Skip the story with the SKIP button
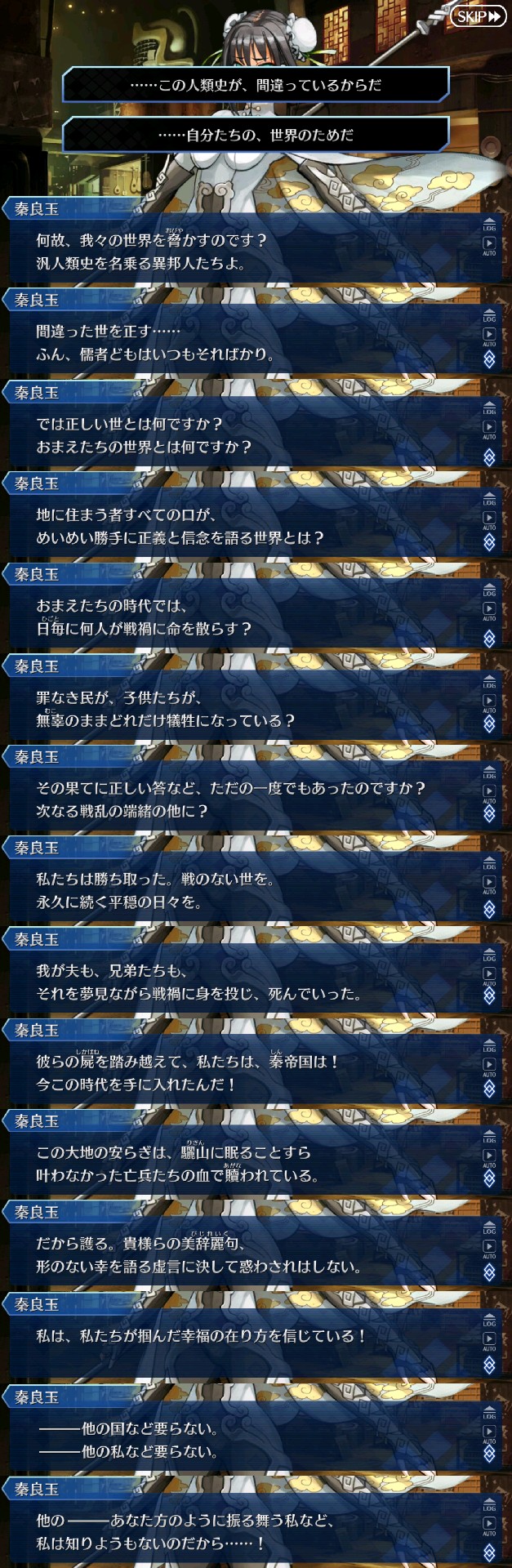512x1568 pixels. 479,16
